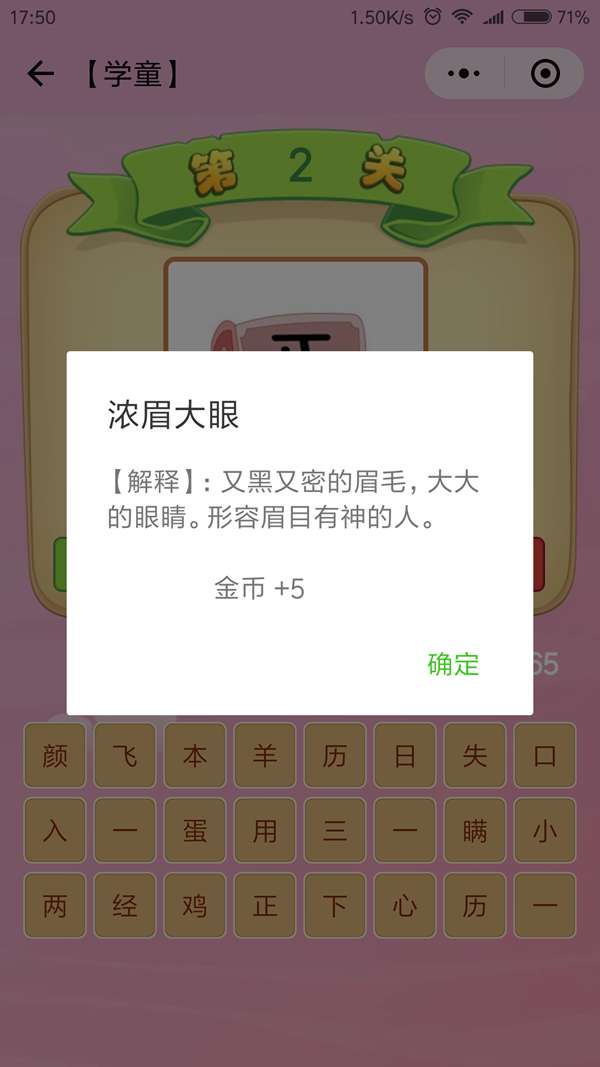Tap the 心 character tile
This screenshot has height=1067, width=600.
point(405,906)
